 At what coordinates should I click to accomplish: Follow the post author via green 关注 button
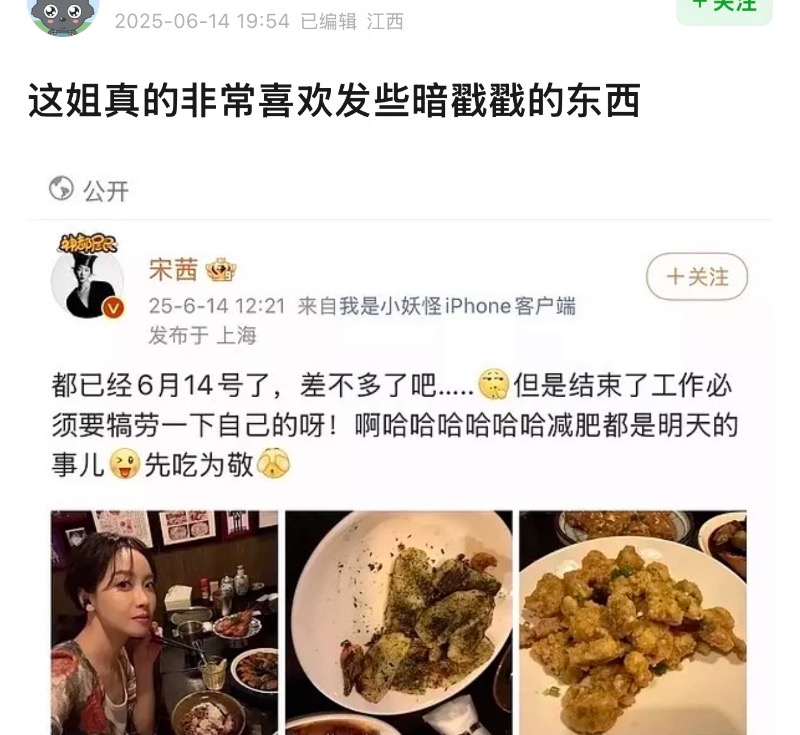pos(724,8)
